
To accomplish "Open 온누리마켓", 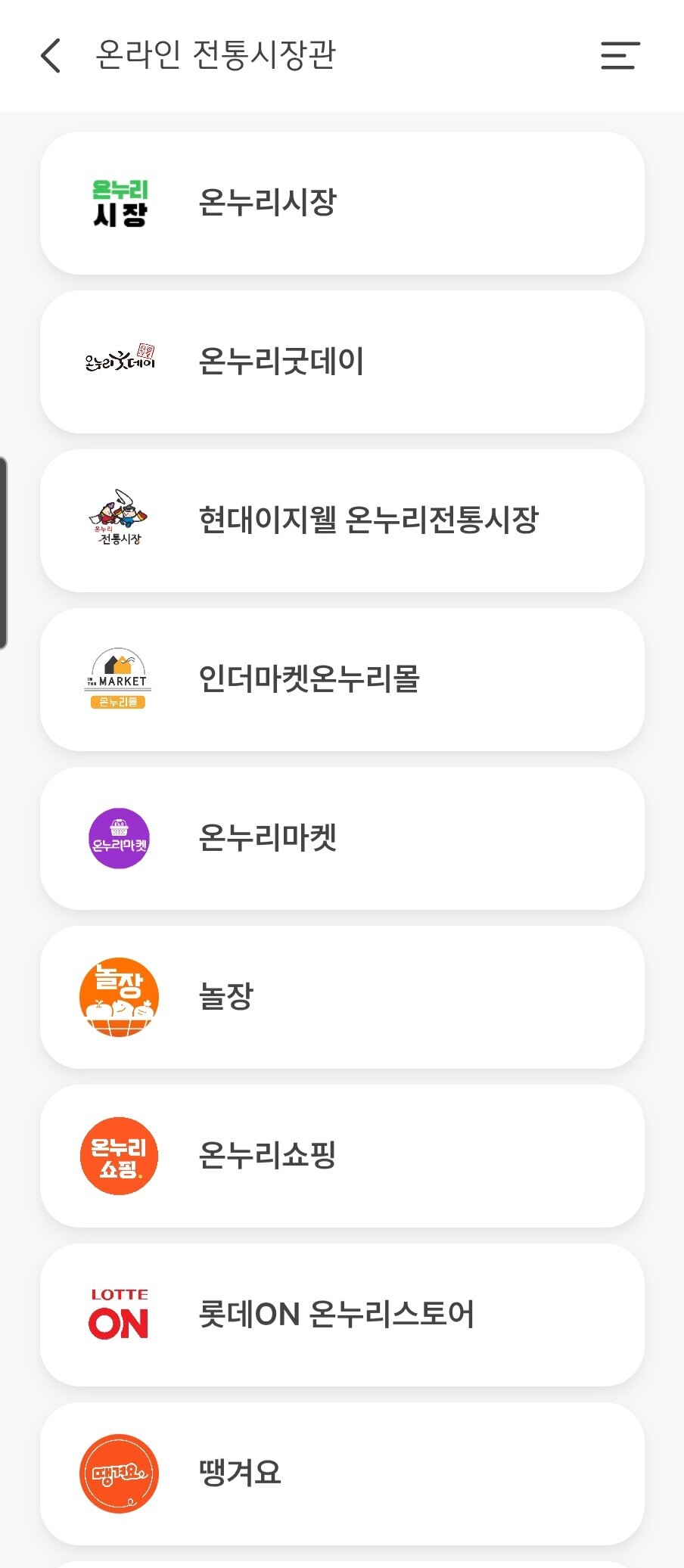I will tap(342, 838).
